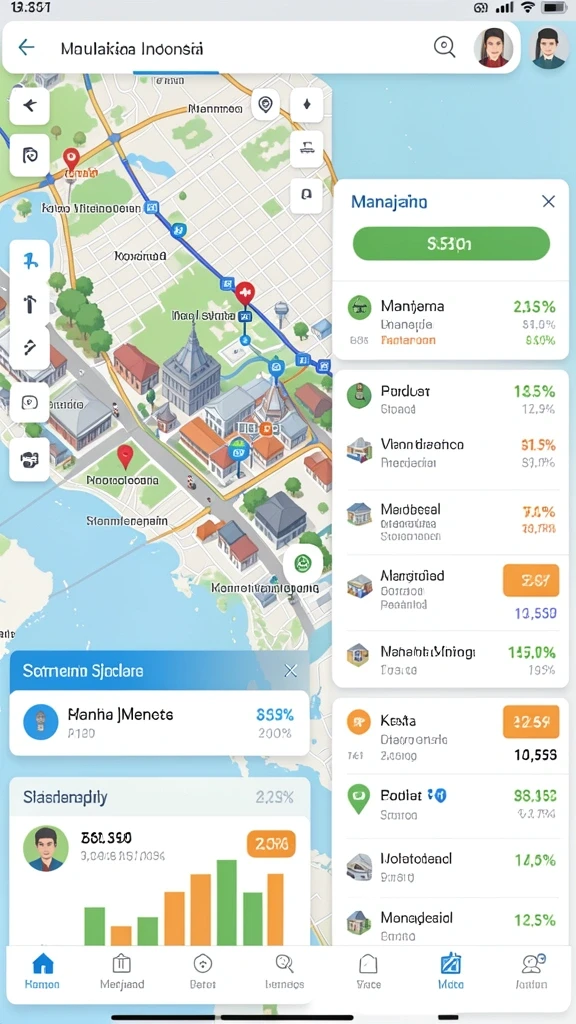Switch to the Home tab

tap(42, 970)
